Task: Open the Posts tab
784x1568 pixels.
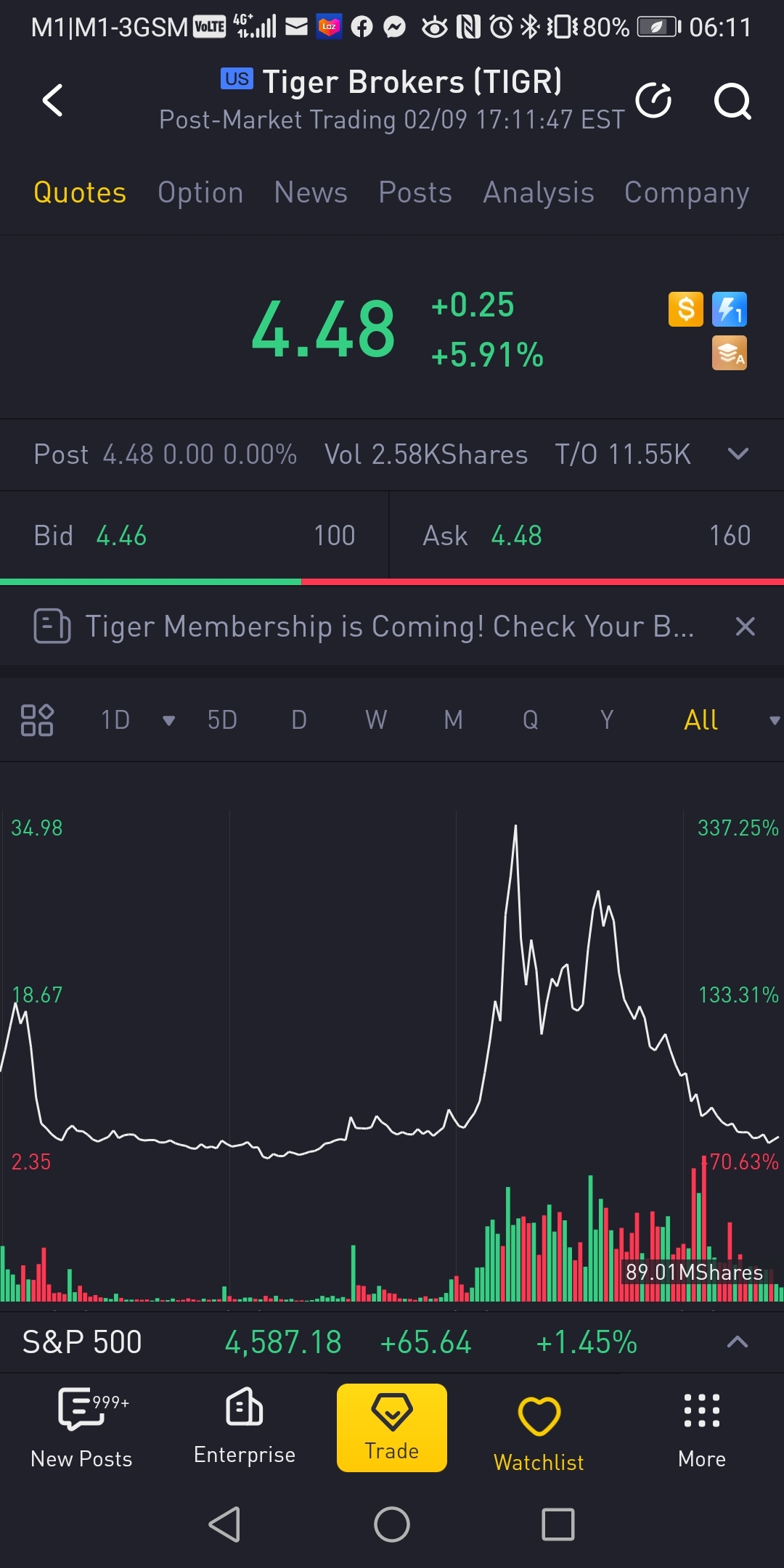Action: pyautogui.click(x=415, y=193)
